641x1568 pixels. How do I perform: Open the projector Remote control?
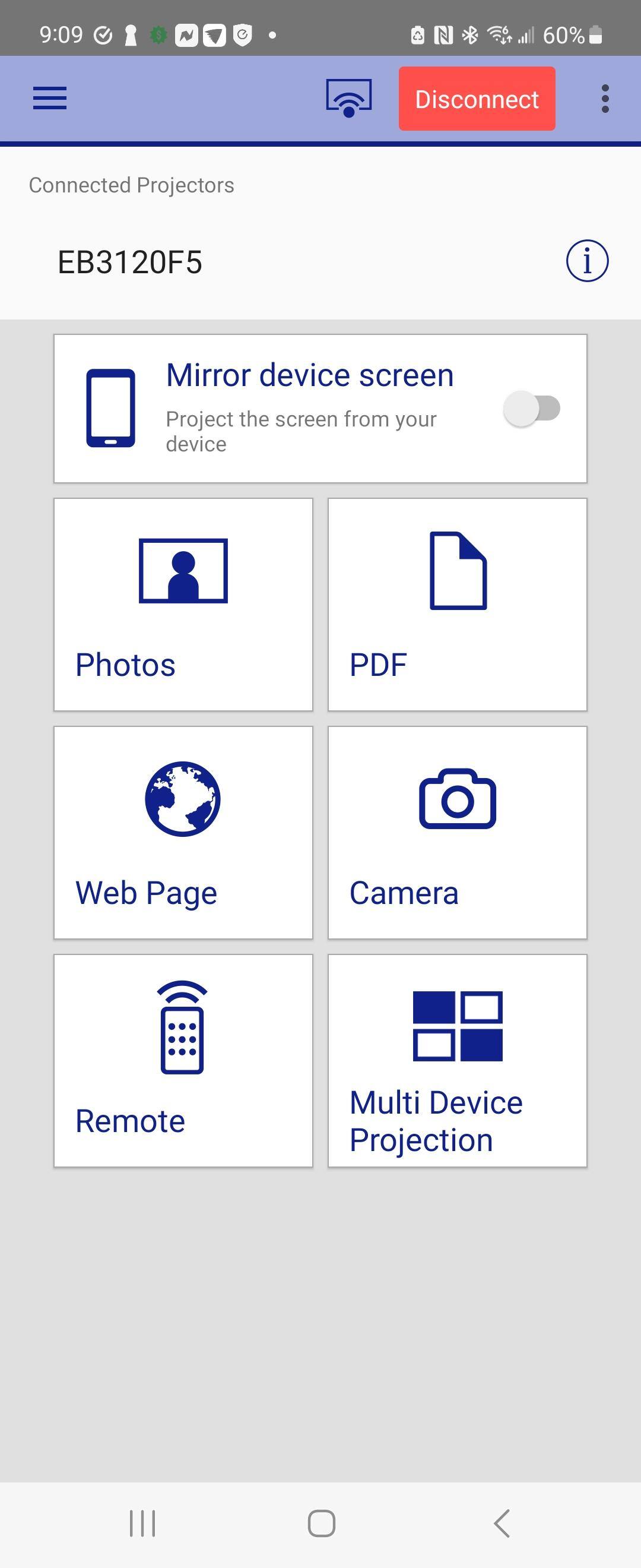tap(183, 1060)
